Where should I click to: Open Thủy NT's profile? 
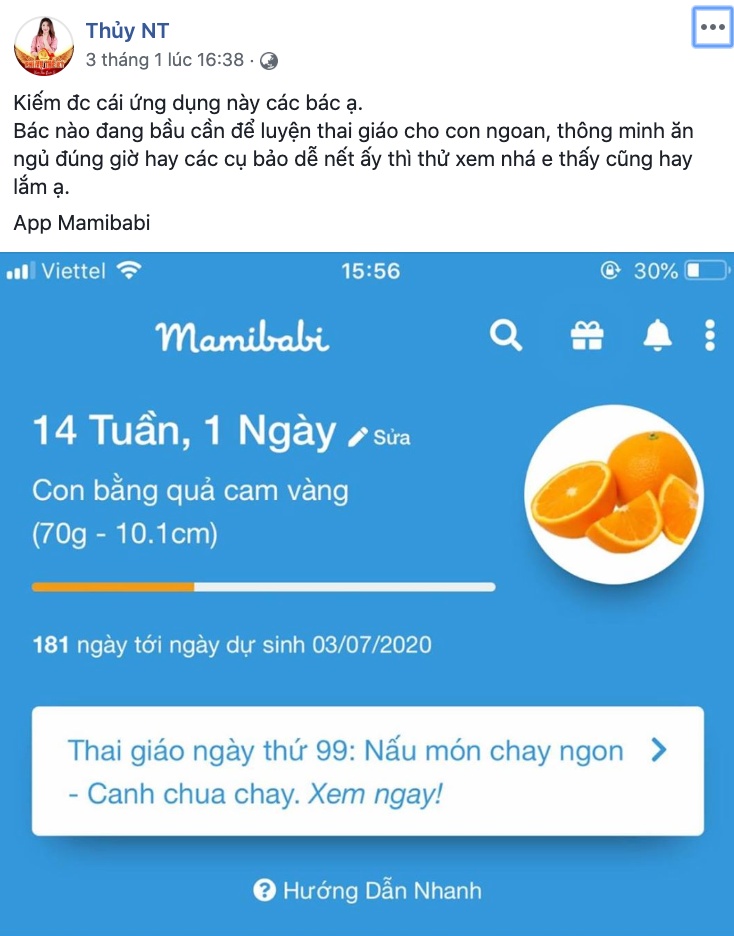click(x=126, y=30)
